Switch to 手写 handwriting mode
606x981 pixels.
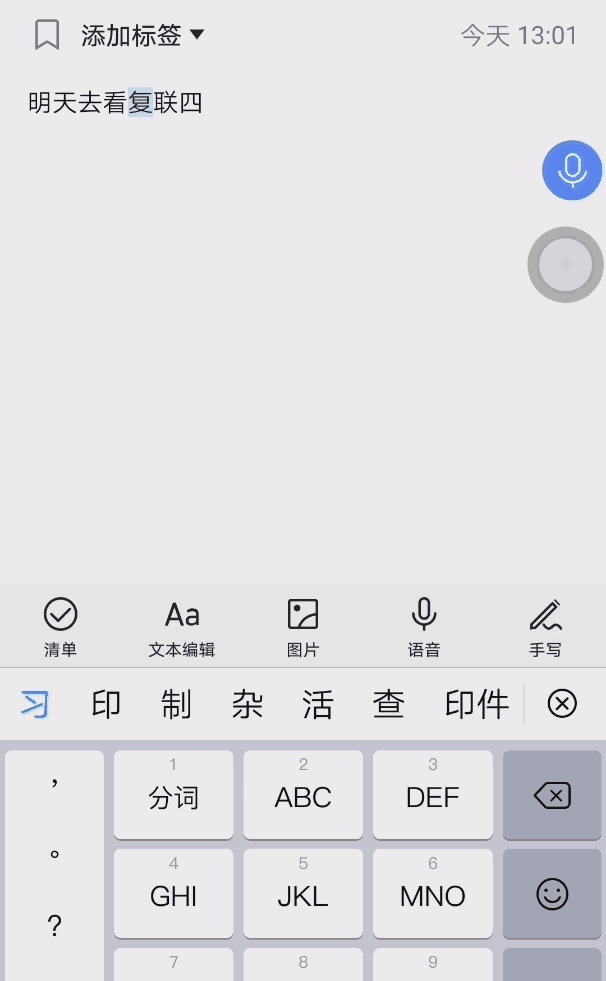545,627
